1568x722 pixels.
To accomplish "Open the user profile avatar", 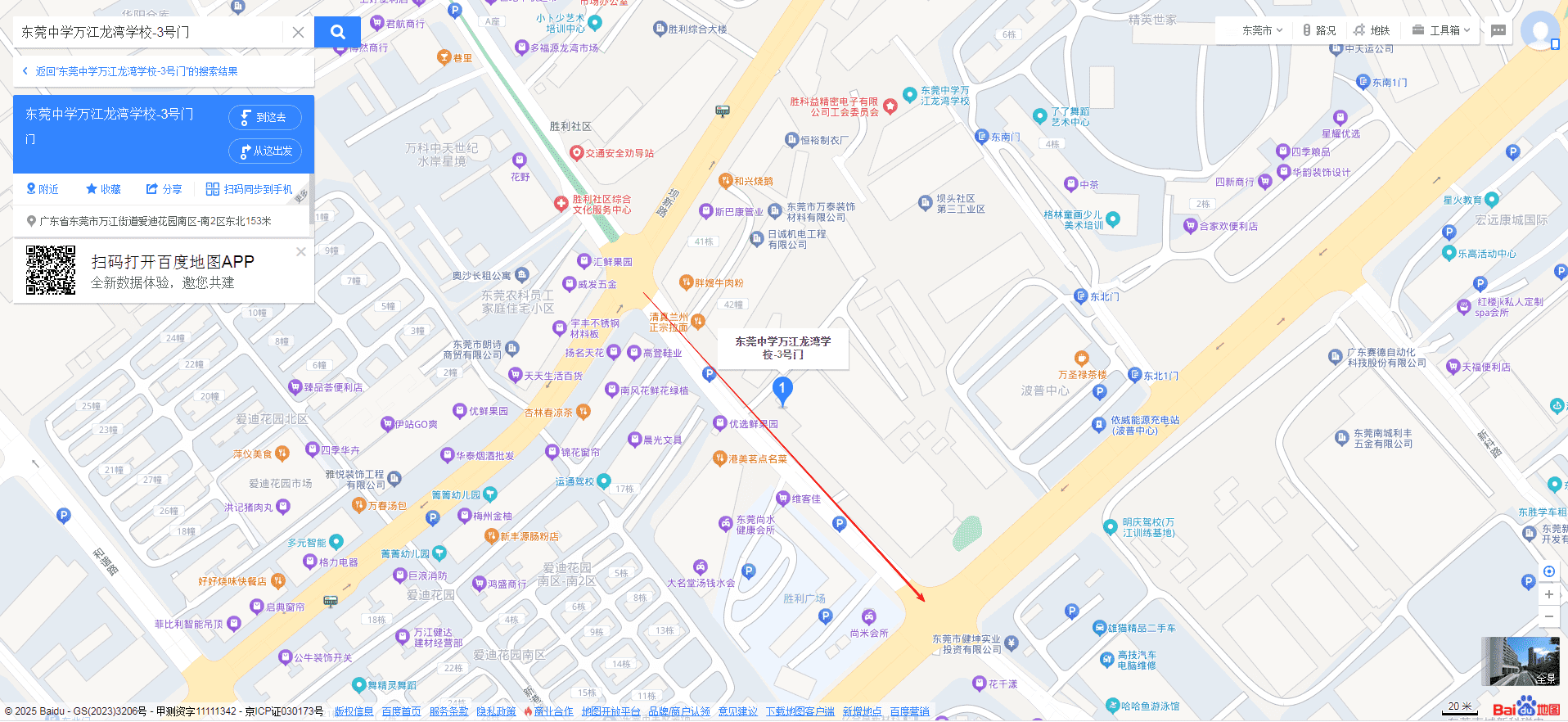I will (x=1539, y=30).
